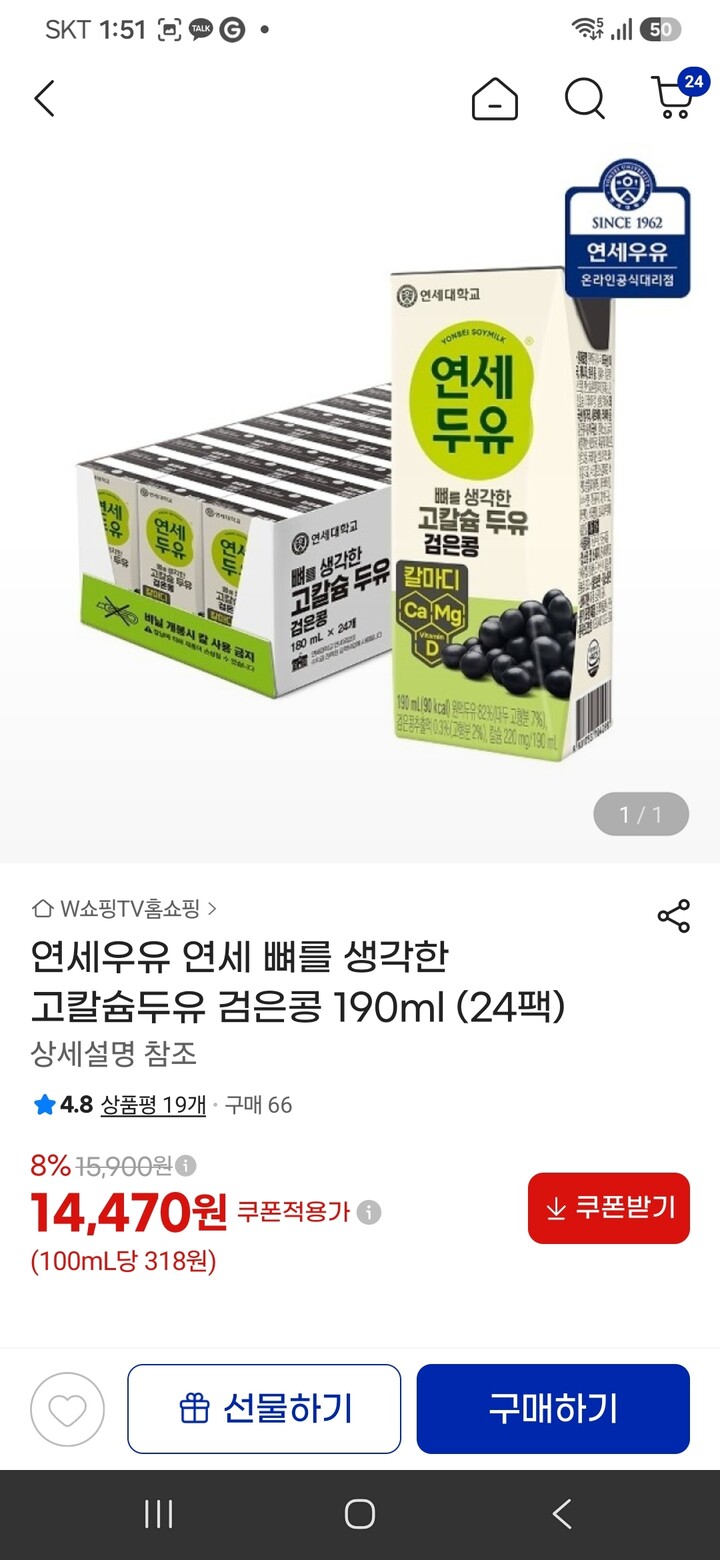This screenshot has height=1560, width=720.
Task: Open recent apps from the navigation bar
Action: point(159,1514)
